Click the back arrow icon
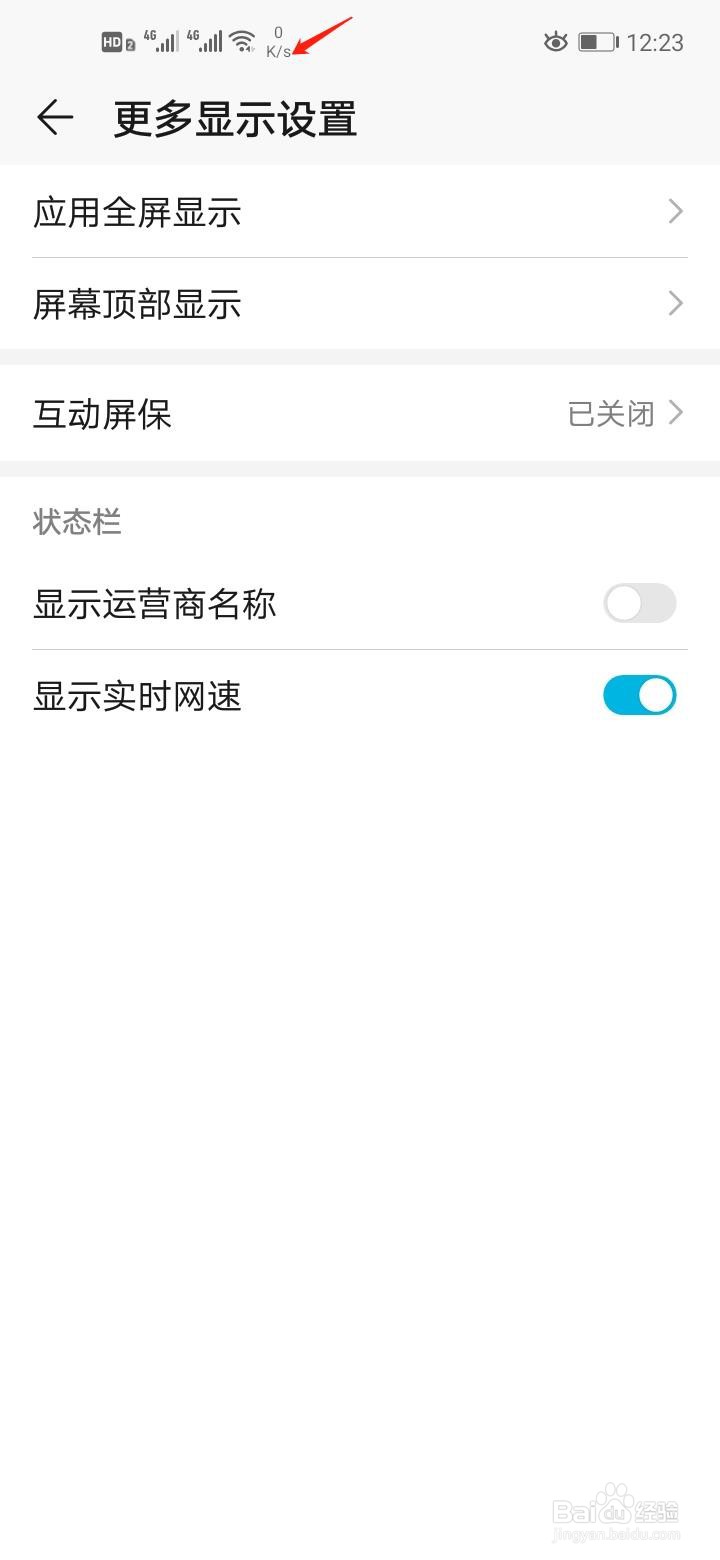720x1560 pixels. click(55, 117)
